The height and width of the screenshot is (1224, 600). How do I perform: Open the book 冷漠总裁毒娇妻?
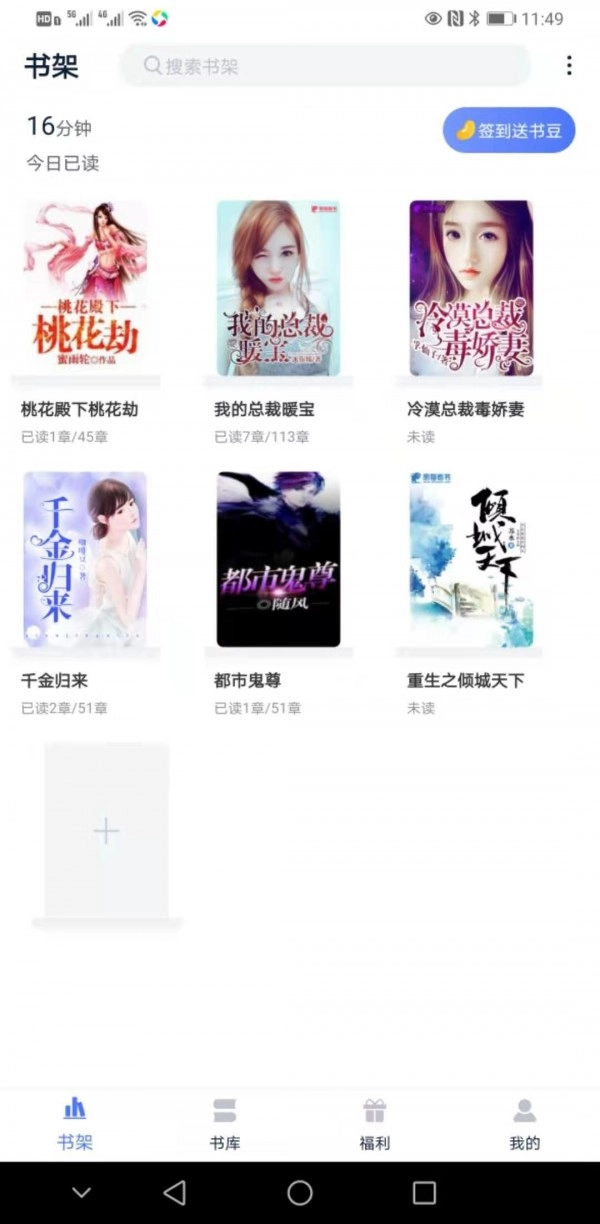coord(471,288)
